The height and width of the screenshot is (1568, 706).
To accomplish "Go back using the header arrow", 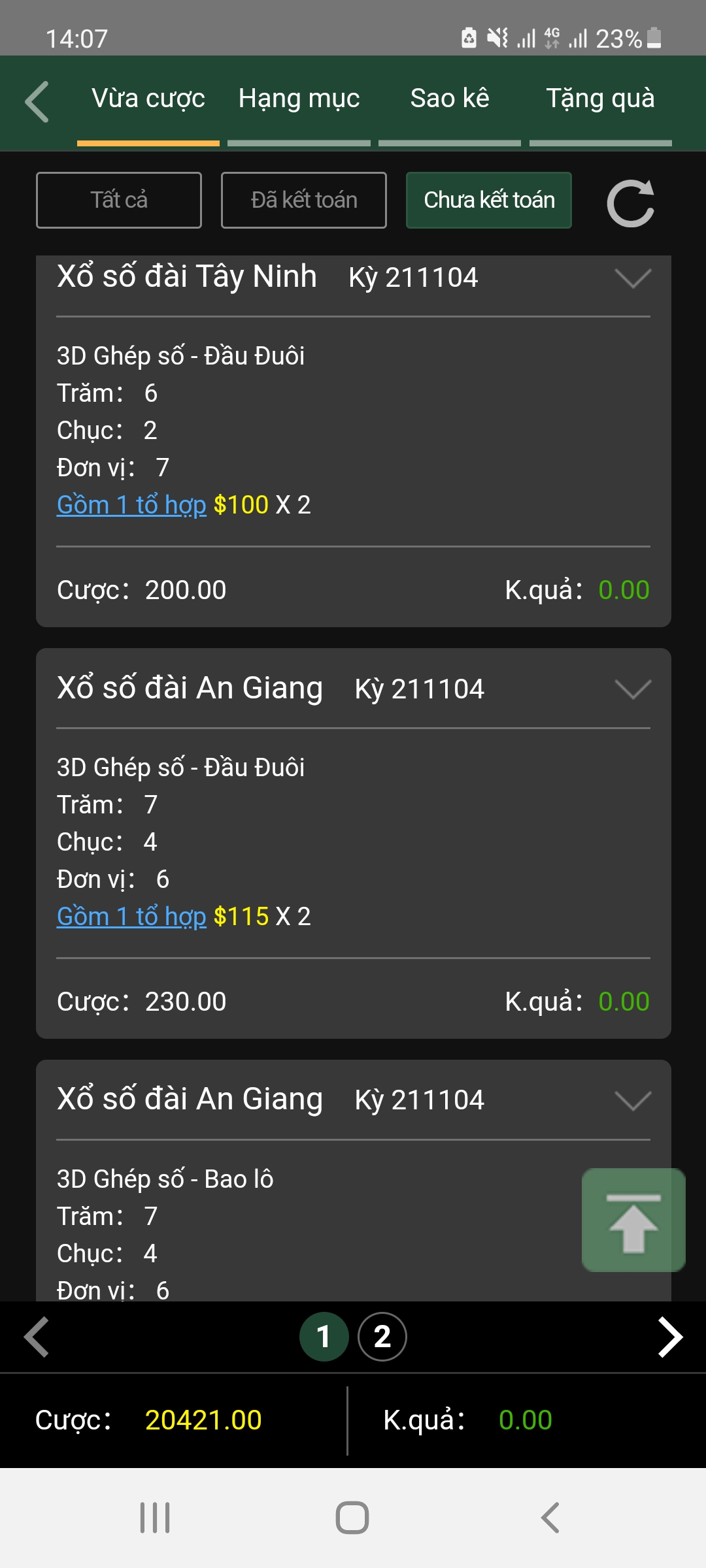I will [x=37, y=101].
